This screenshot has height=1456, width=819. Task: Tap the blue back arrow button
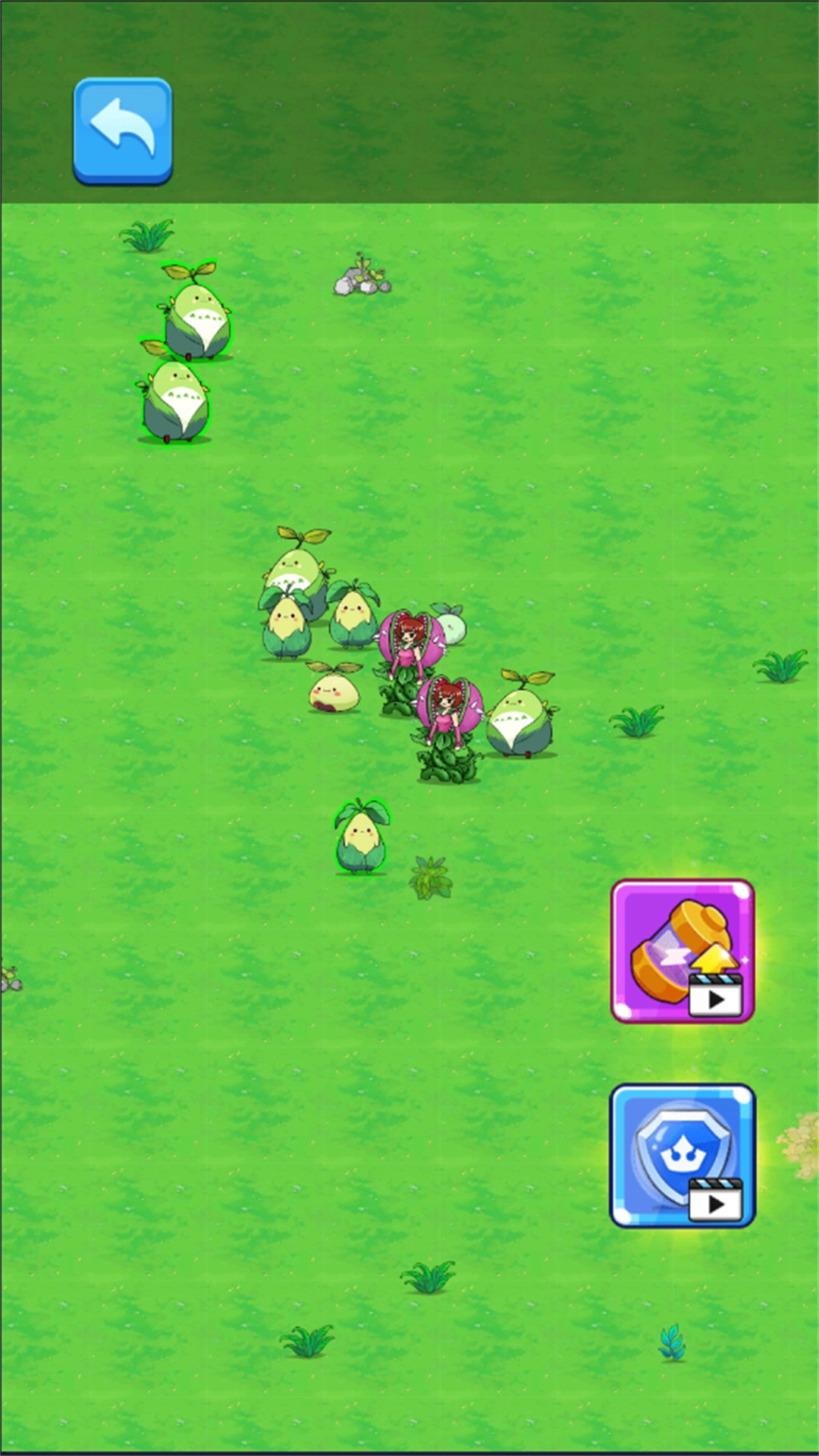pyautogui.click(x=123, y=130)
